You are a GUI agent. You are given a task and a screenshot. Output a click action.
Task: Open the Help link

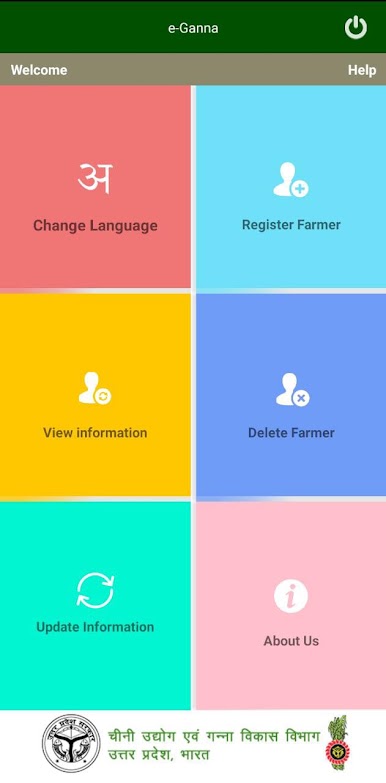pos(362,70)
